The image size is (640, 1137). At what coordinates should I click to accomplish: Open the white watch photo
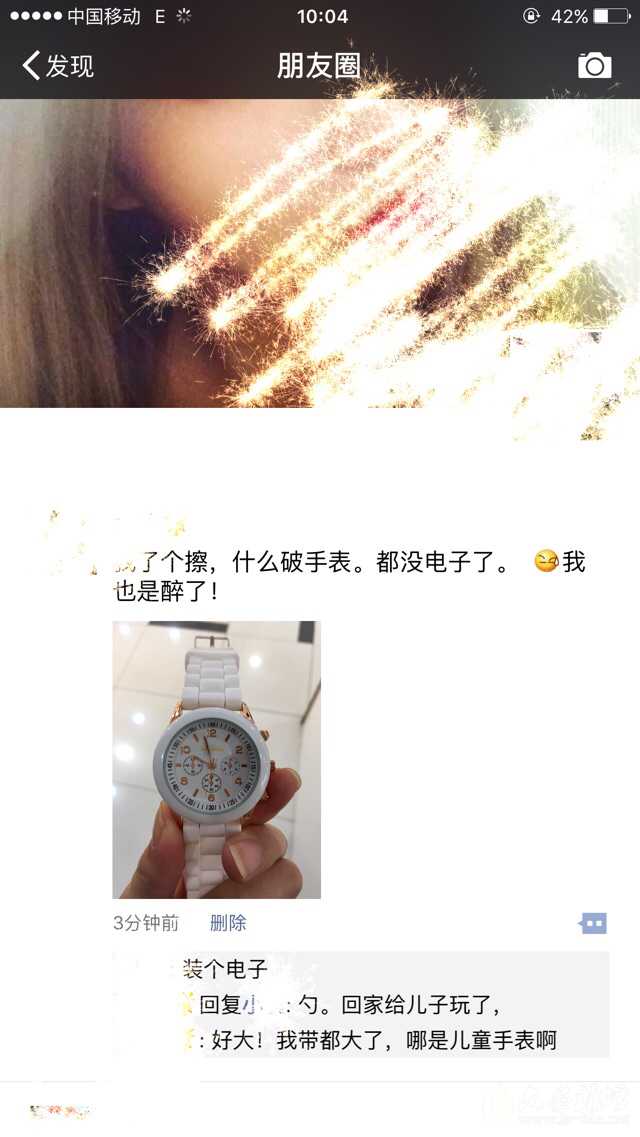click(216, 759)
